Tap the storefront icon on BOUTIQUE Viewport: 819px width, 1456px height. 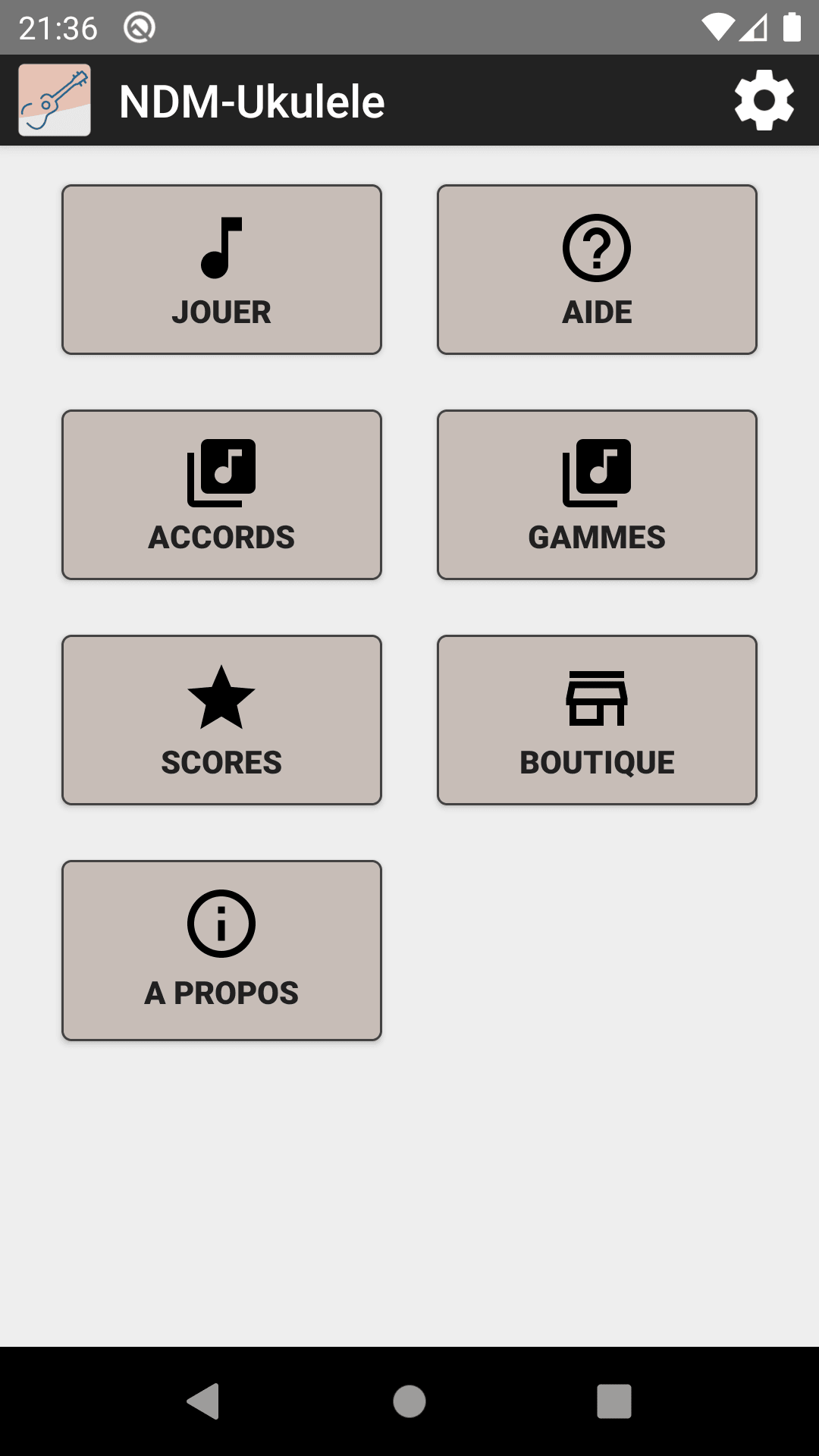coord(597,698)
